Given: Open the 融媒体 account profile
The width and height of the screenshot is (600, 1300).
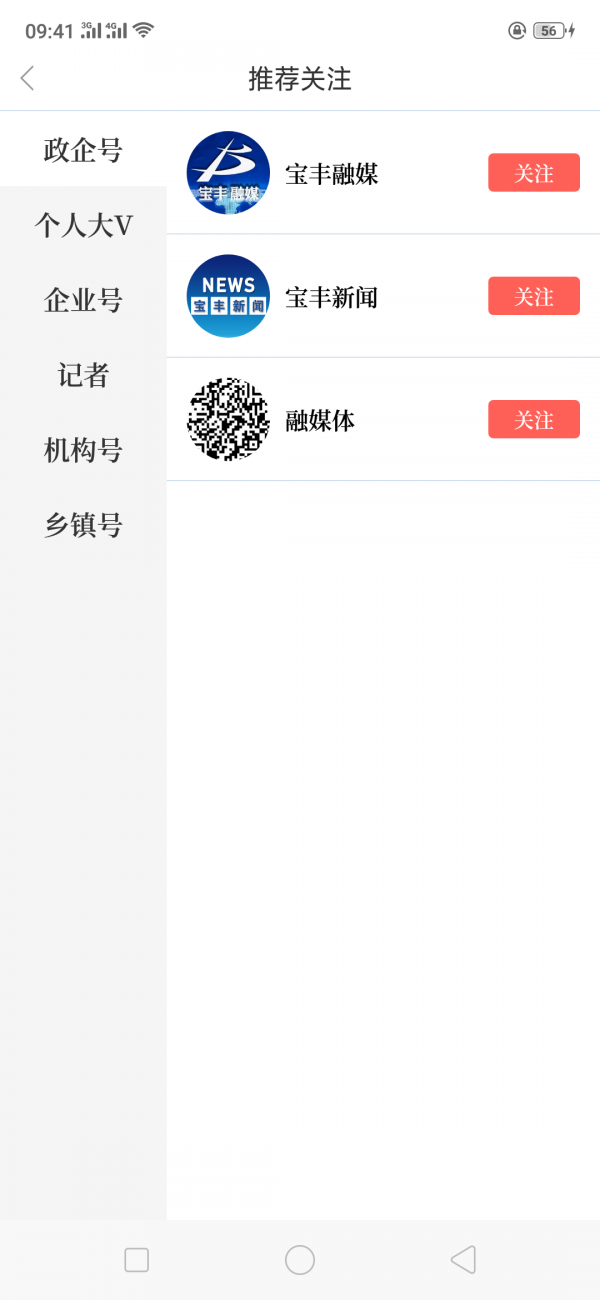Looking at the screenshot, I should point(320,420).
